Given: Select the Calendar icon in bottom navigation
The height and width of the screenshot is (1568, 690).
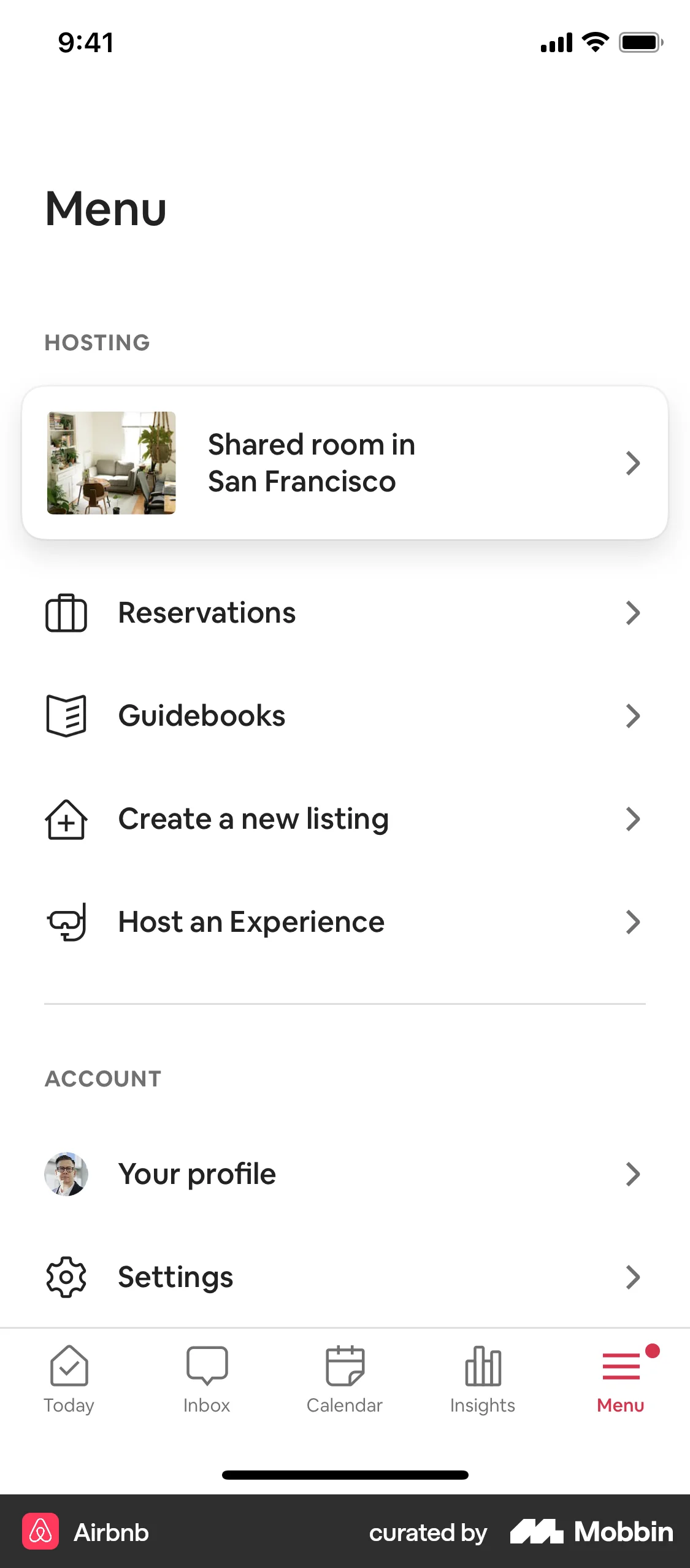Looking at the screenshot, I should tap(345, 1373).
